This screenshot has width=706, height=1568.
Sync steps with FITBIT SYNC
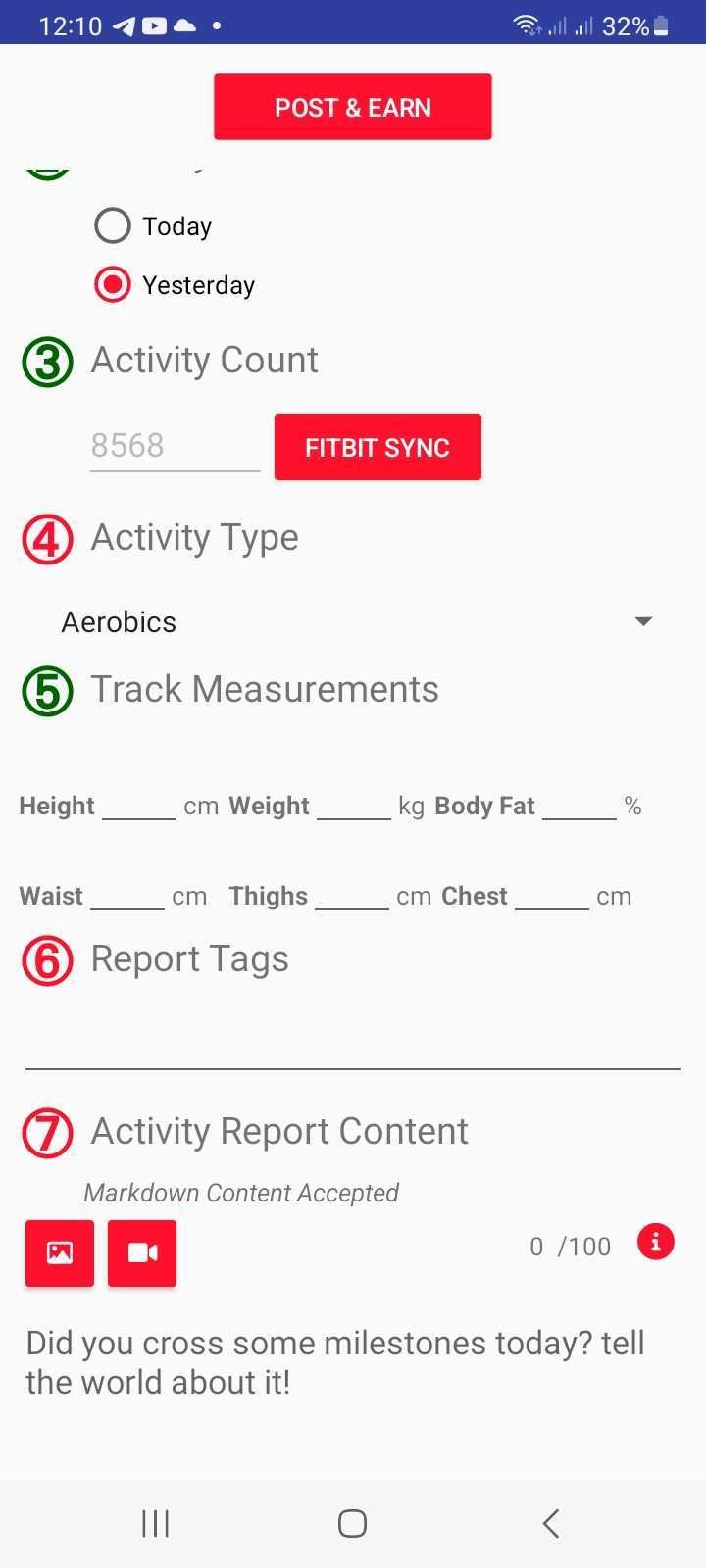point(378,447)
